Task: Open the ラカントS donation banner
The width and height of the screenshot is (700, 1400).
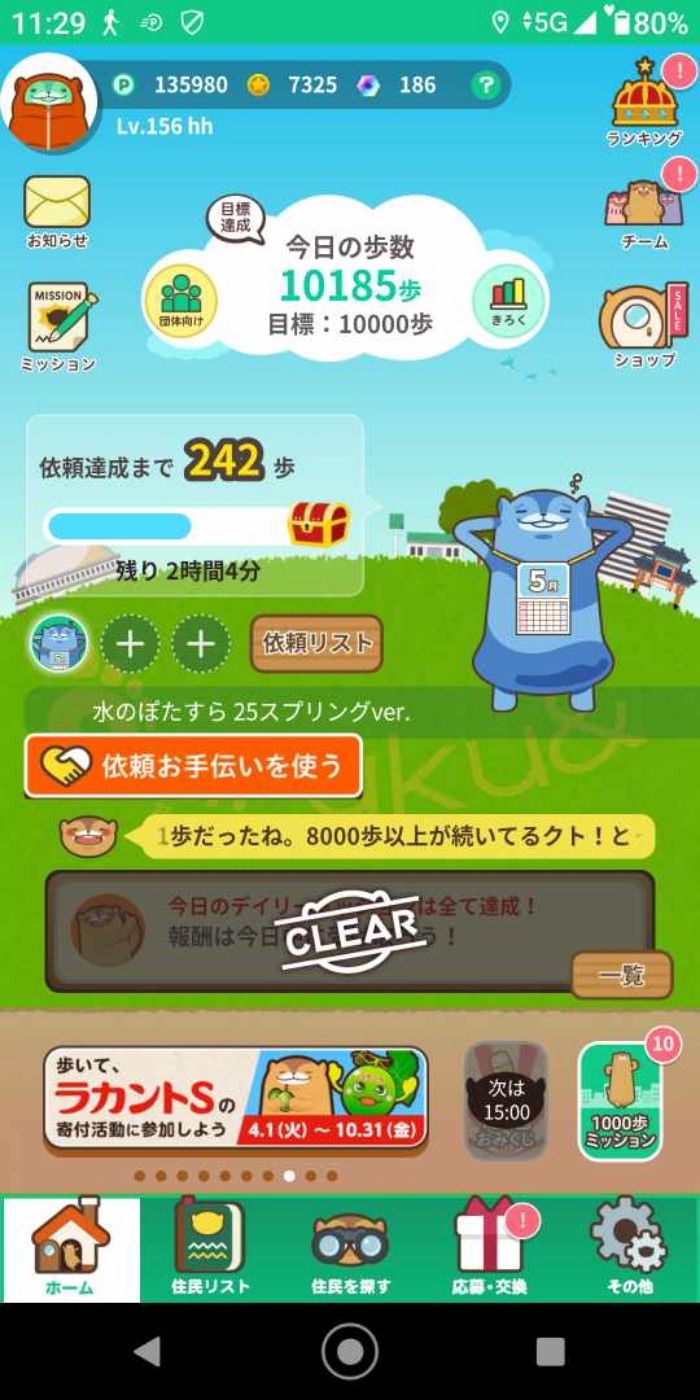Action: pos(236,1098)
